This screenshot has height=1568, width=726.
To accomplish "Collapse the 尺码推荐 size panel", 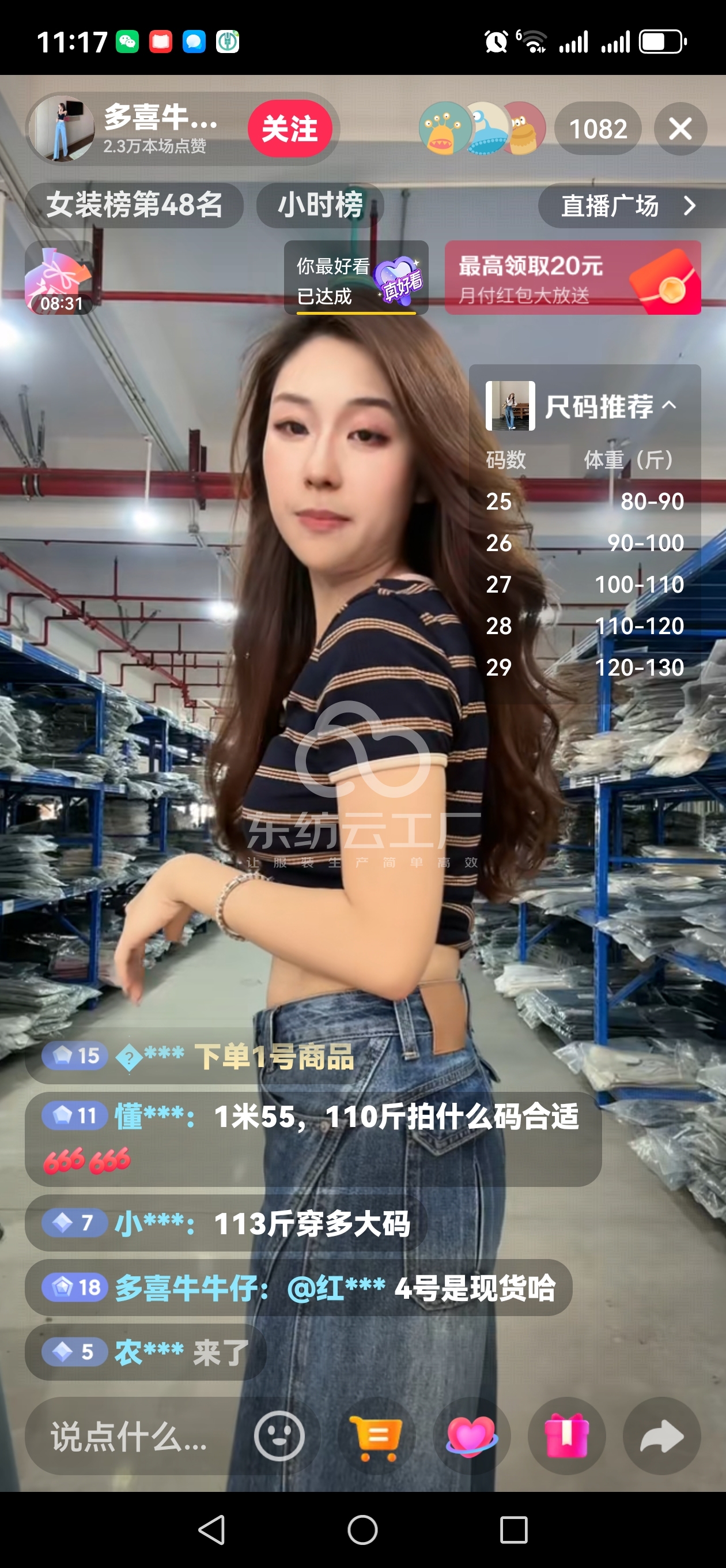I will click(x=669, y=405).
